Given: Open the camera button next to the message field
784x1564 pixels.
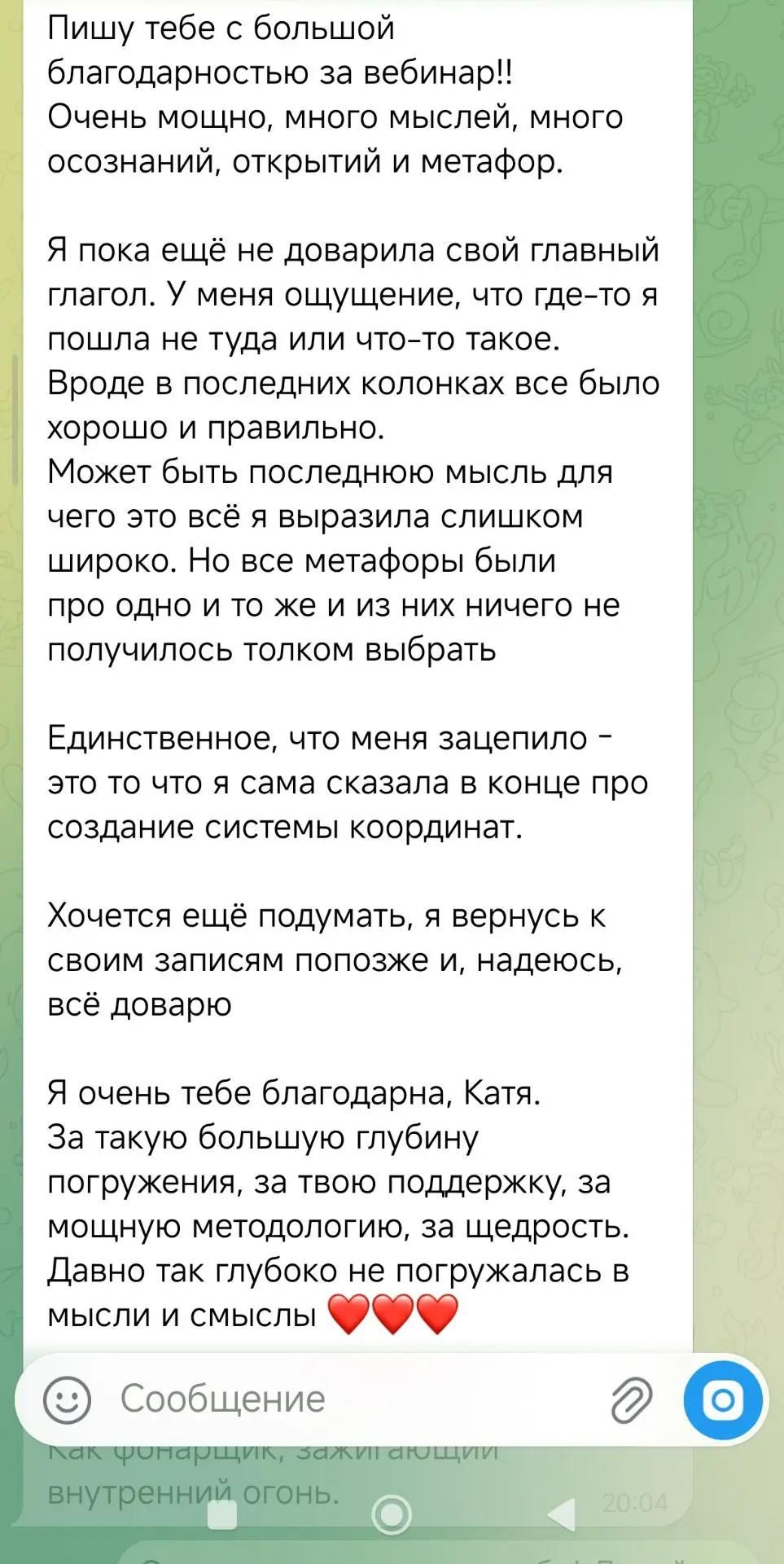Looking at the screenshot, I should (723, 1399).
